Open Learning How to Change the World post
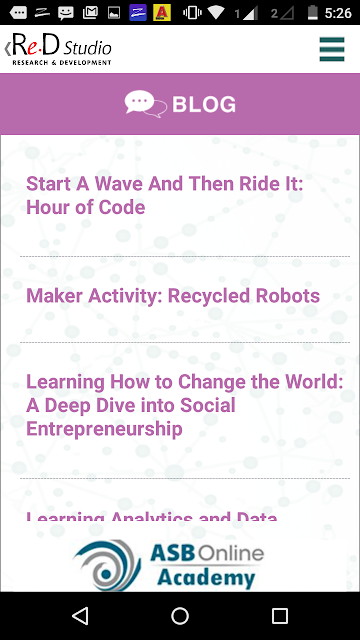The width and height of the screenshot is (360, 640). click(x=184, y=405)
